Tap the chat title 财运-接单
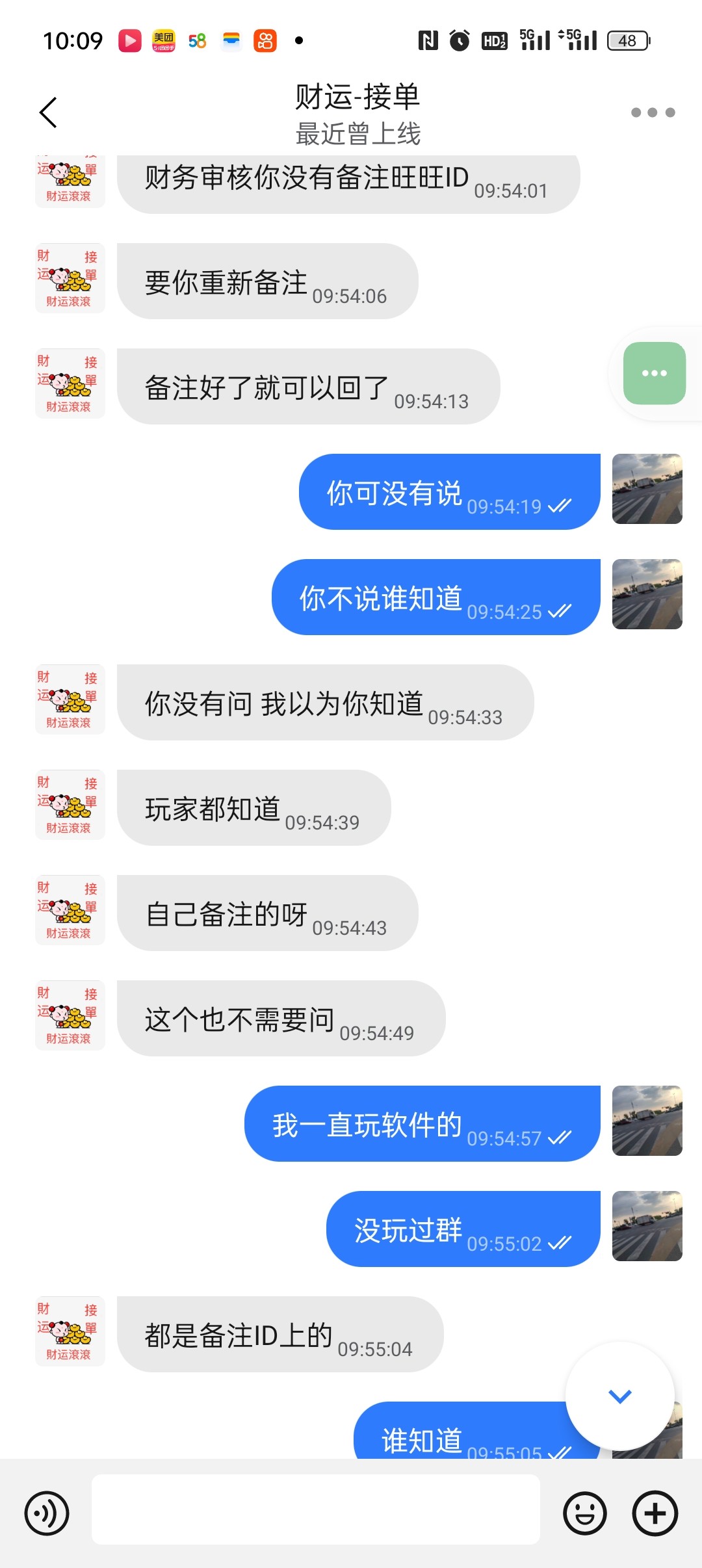702x1568 pixels. [x=356, y=98]
